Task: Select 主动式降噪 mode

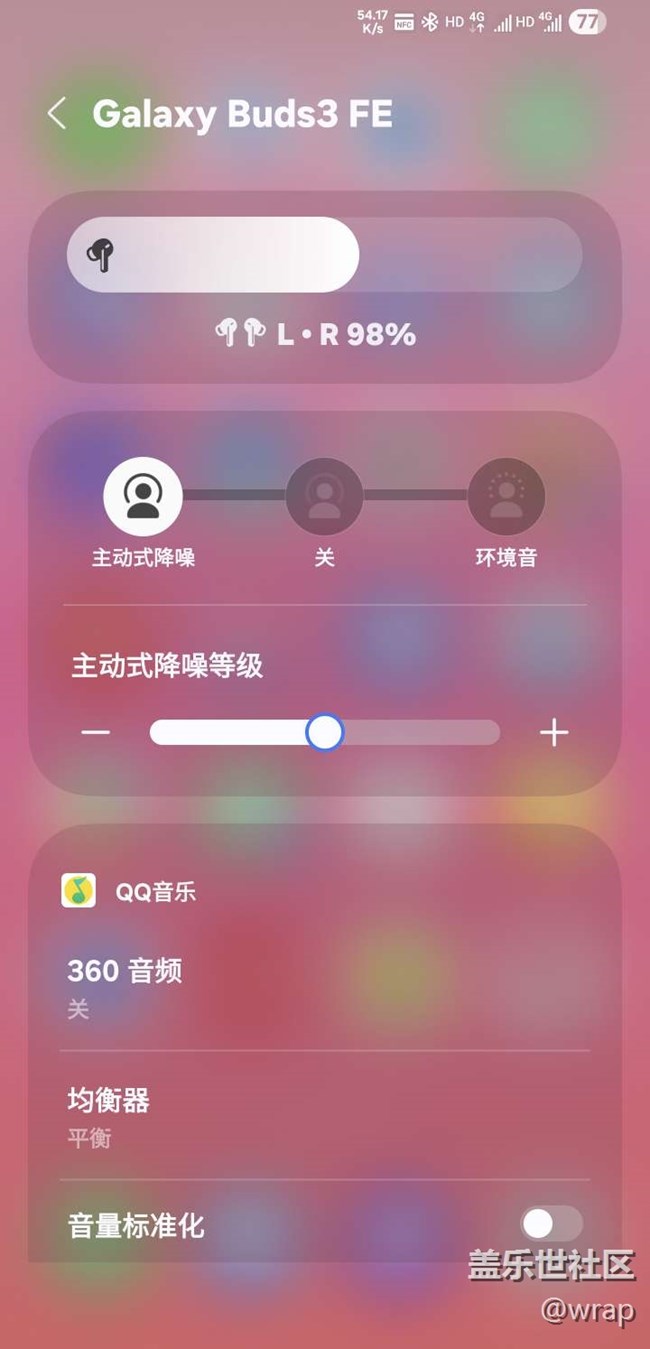Action: [x=143, y=497]
